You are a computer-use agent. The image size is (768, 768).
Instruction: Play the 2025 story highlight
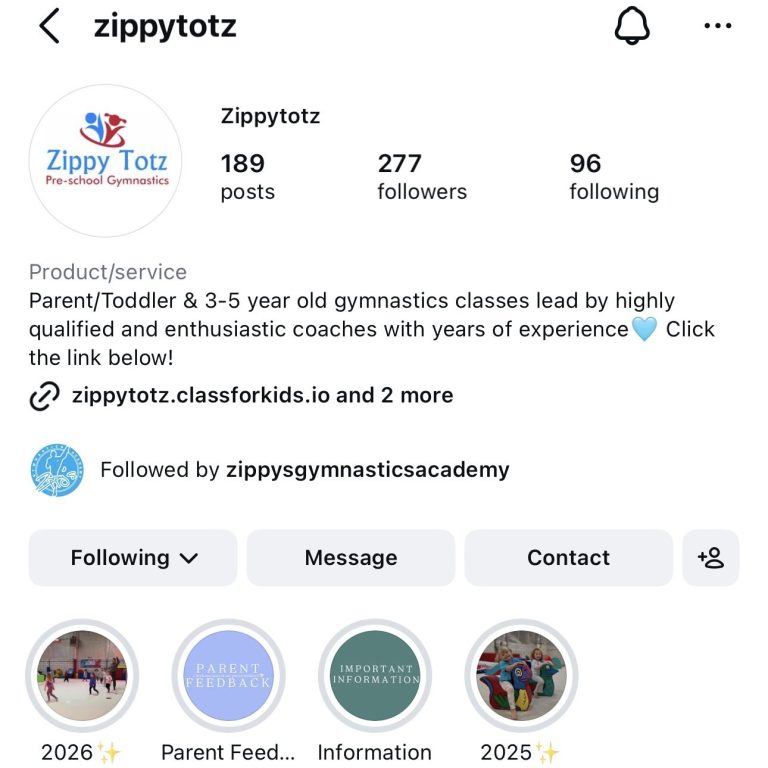pos(520,676)
